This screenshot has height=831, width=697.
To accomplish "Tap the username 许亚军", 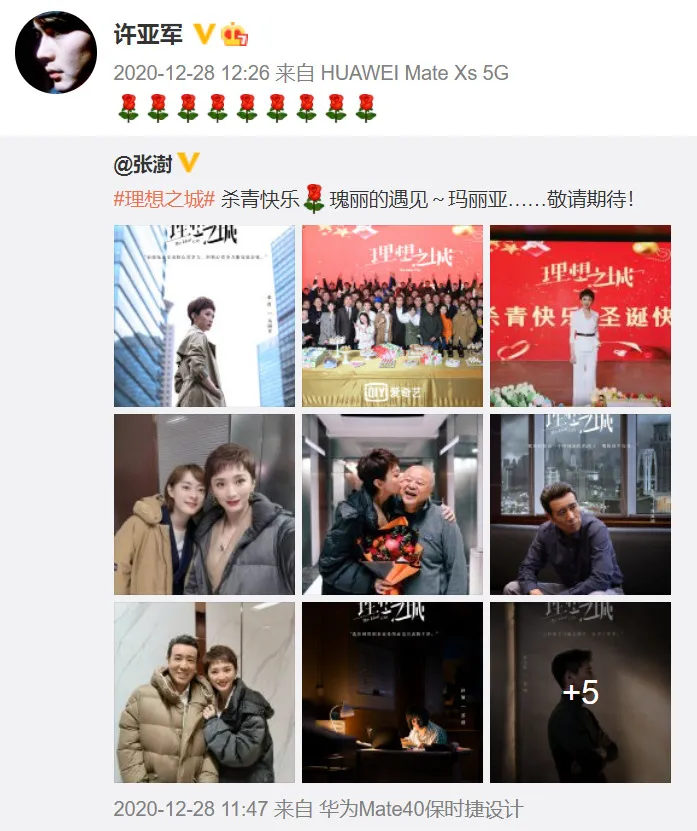I will pos(149,34).
